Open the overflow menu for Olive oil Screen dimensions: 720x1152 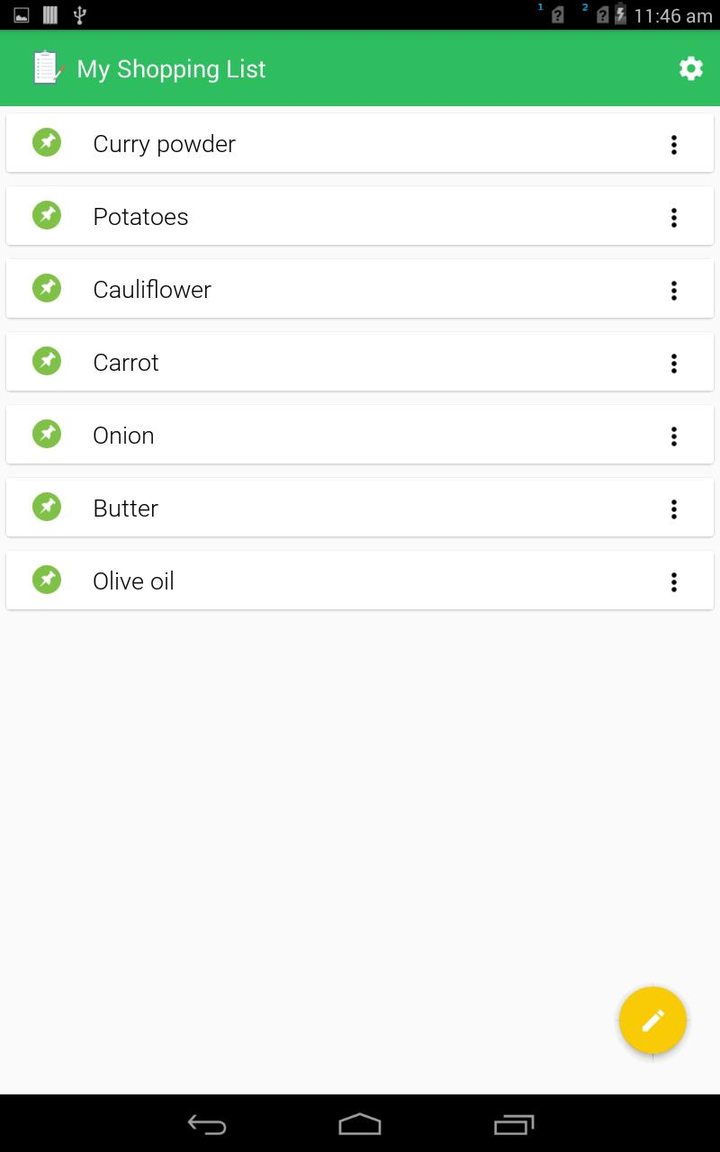pos(674,582)
